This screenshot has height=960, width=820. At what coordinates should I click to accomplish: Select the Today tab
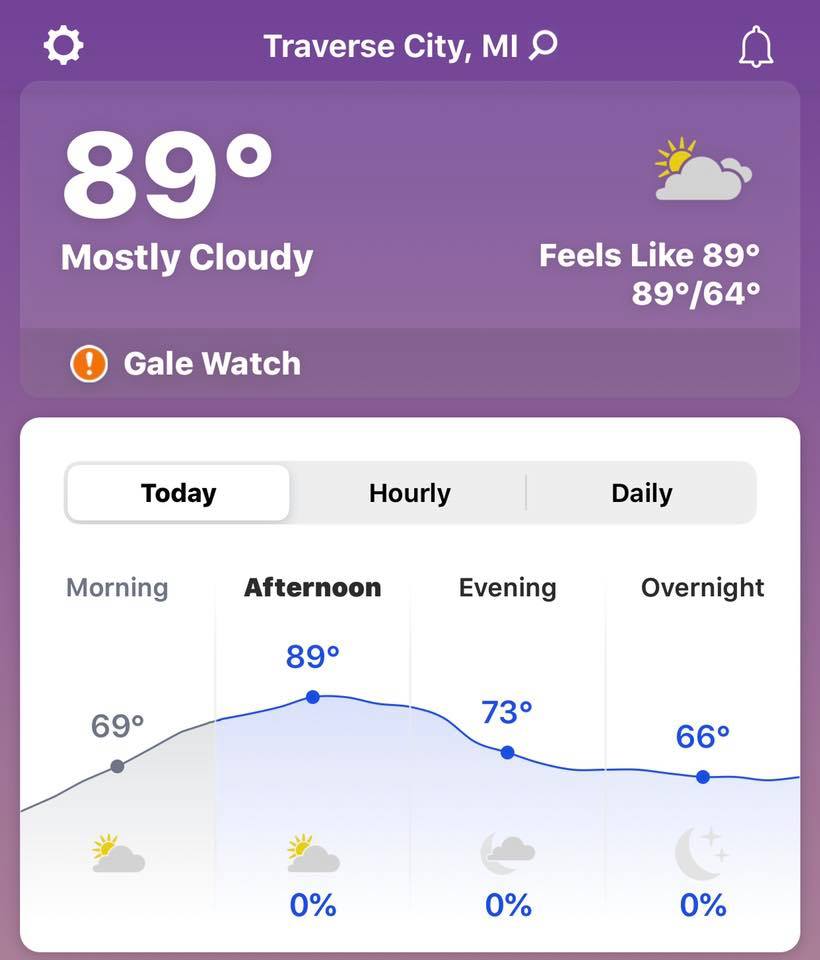click(x=178, y=493)
